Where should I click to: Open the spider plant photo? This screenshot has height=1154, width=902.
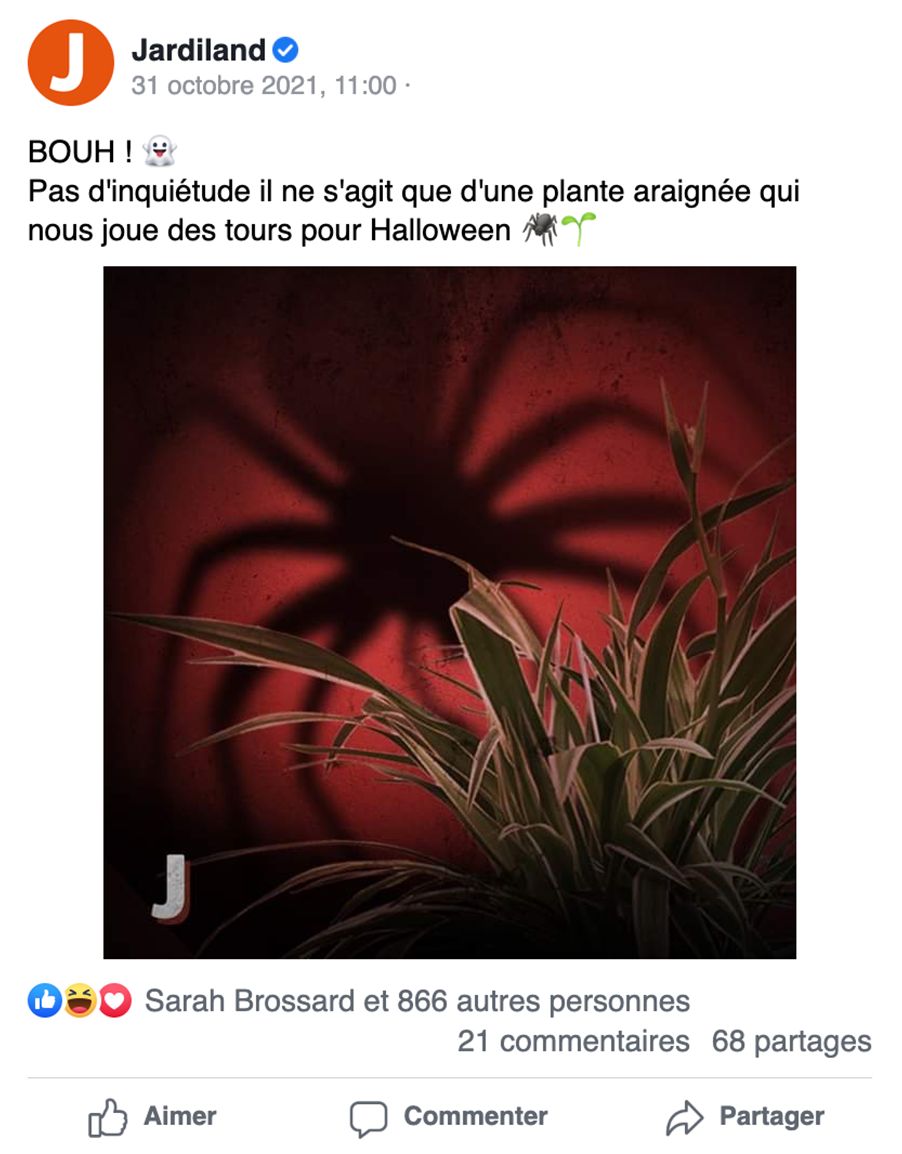(x=450, y=612)
